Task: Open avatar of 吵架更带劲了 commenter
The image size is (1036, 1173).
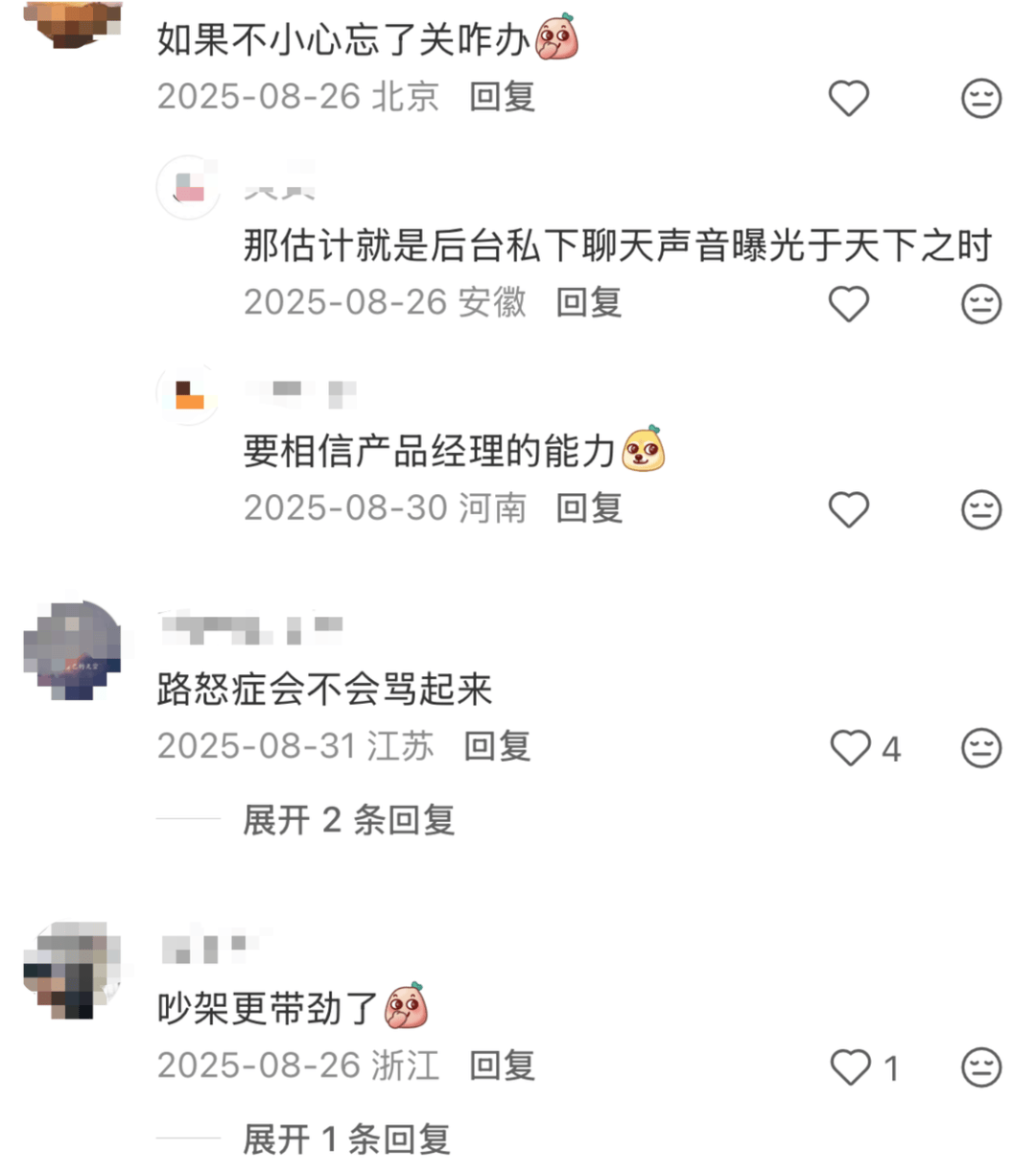Action: [73, 970]
